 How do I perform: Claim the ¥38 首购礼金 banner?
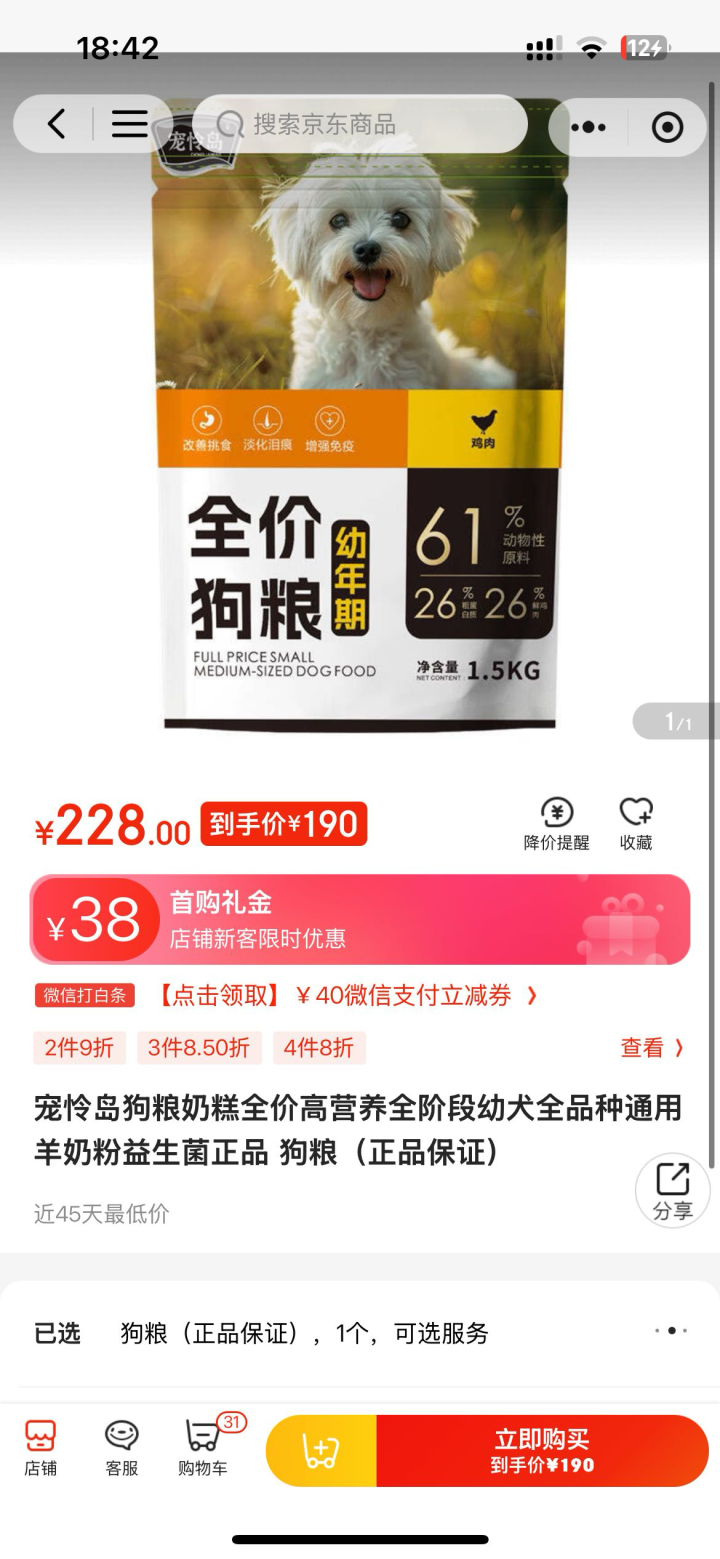[x=360, y=920]
